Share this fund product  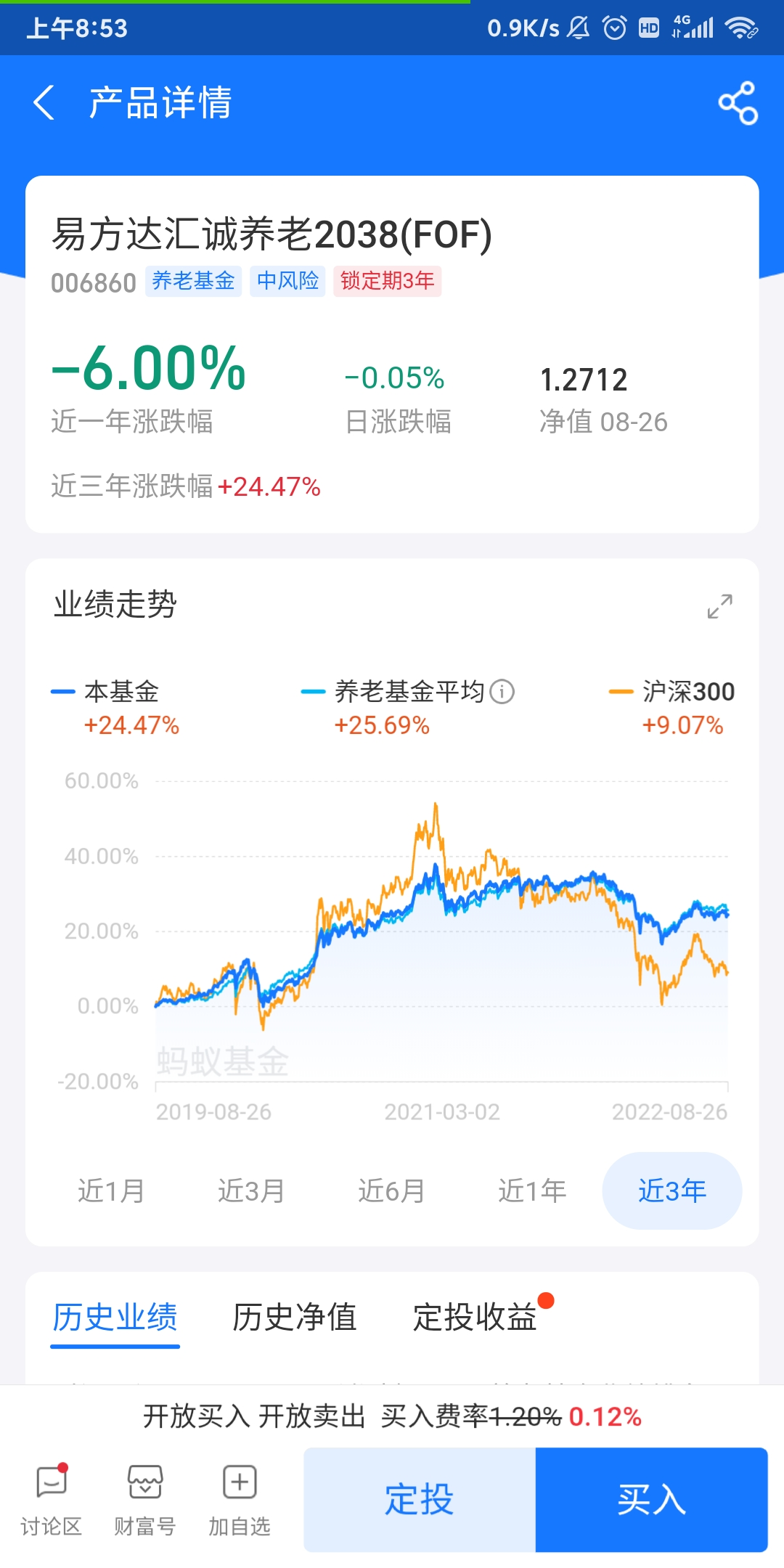(x=738, y=103)
